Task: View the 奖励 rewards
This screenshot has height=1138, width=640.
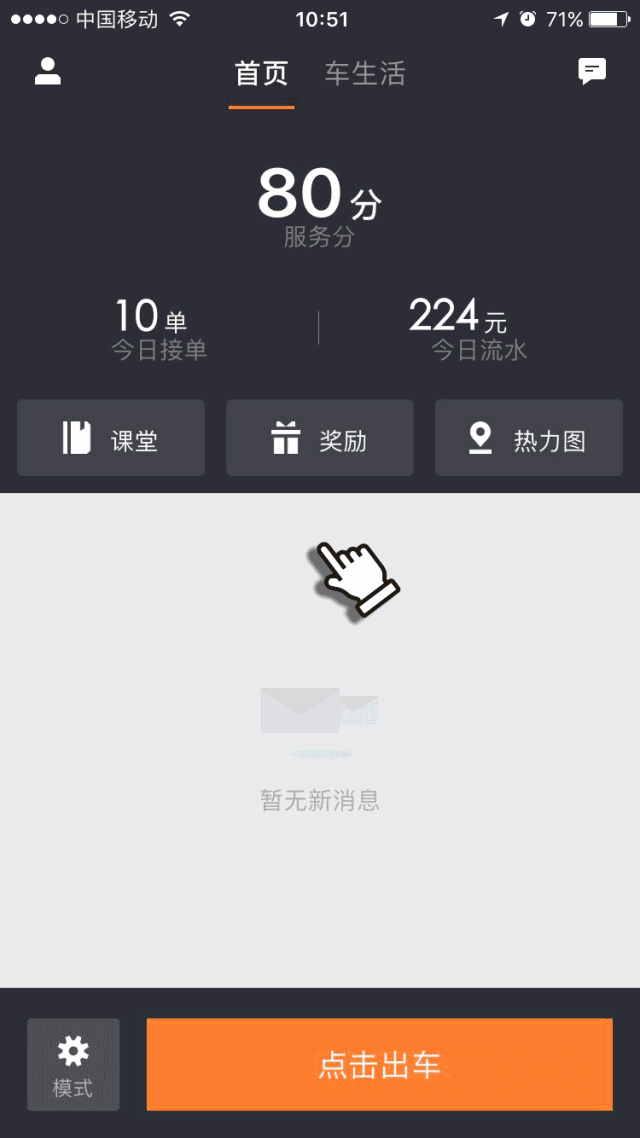Action: [319, 438]
